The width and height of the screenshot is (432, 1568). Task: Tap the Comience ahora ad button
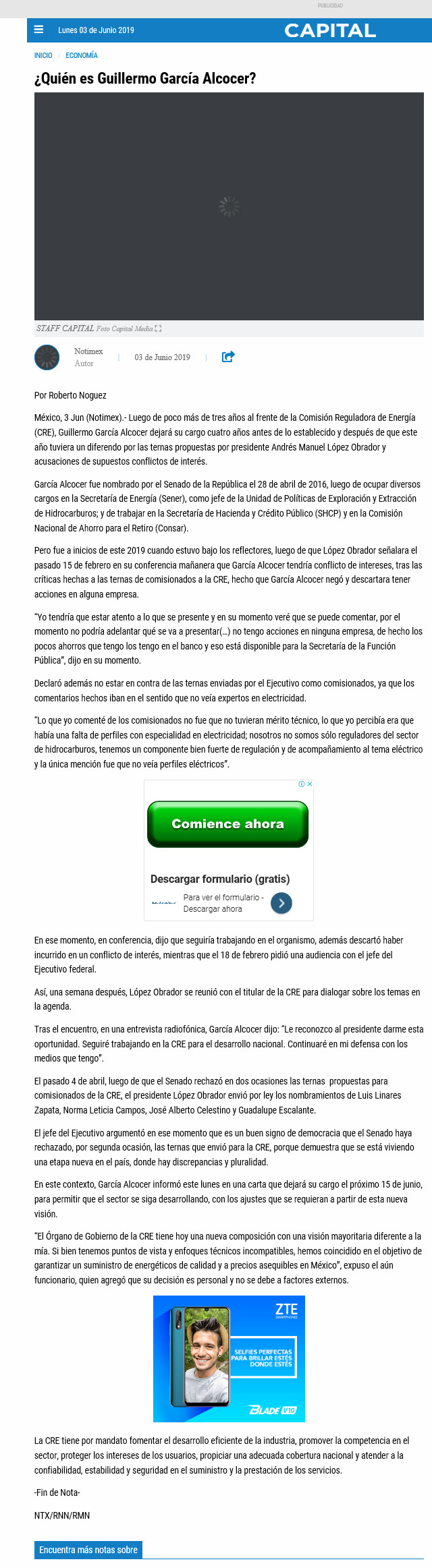(228, 824)
